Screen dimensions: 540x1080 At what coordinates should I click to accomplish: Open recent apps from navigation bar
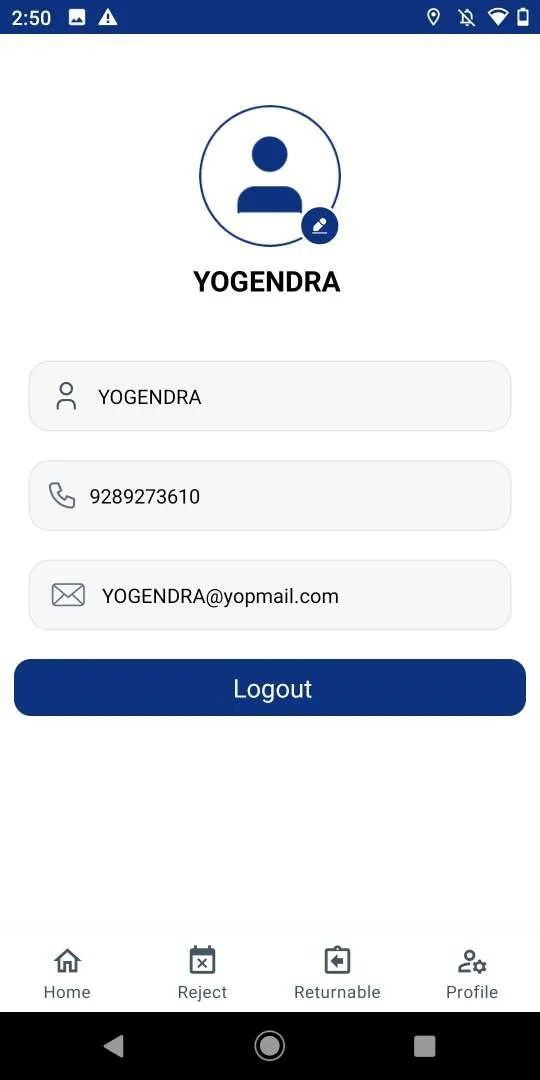(424, 1046)
